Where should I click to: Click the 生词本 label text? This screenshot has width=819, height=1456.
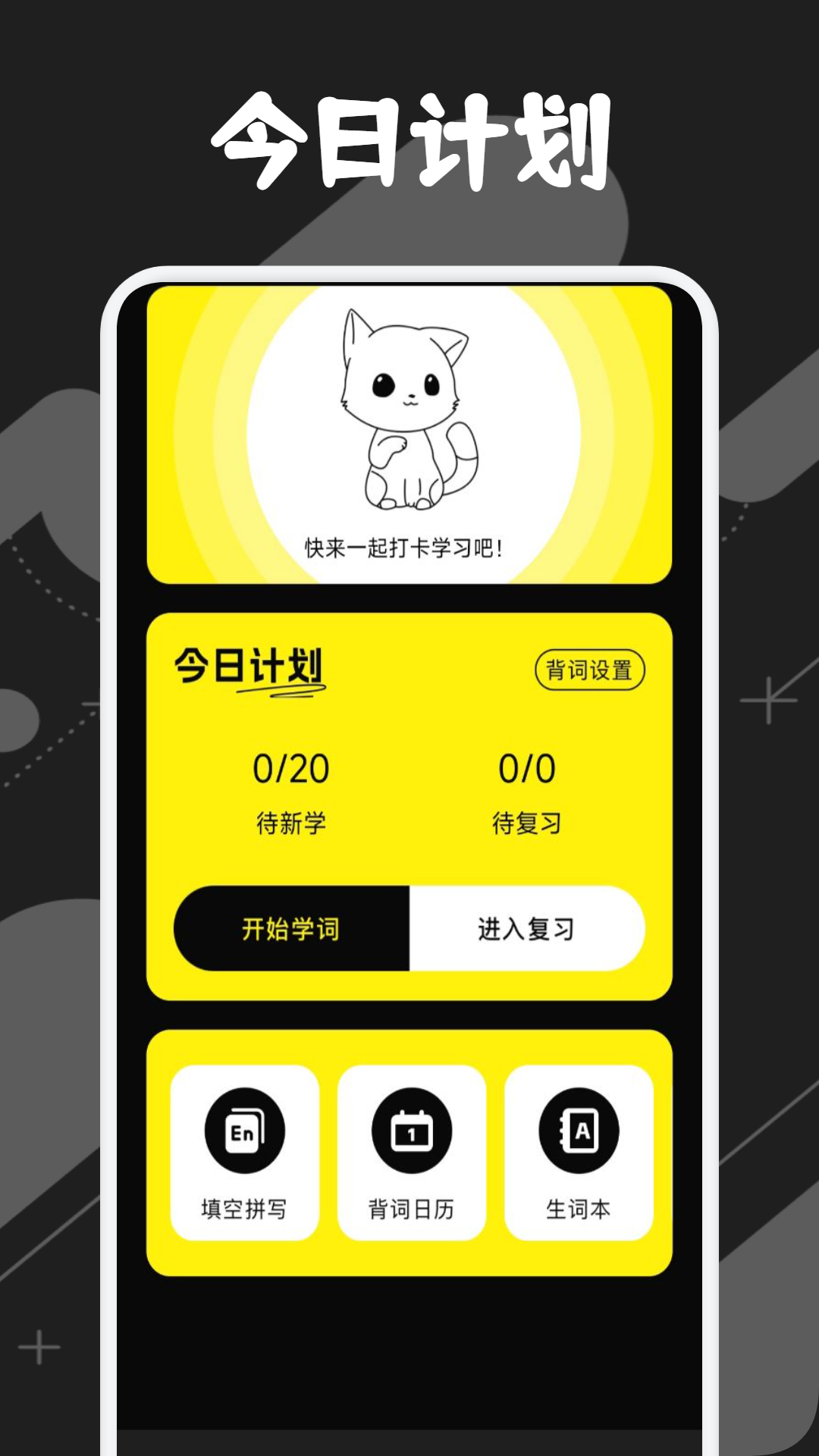[579, 1206]
